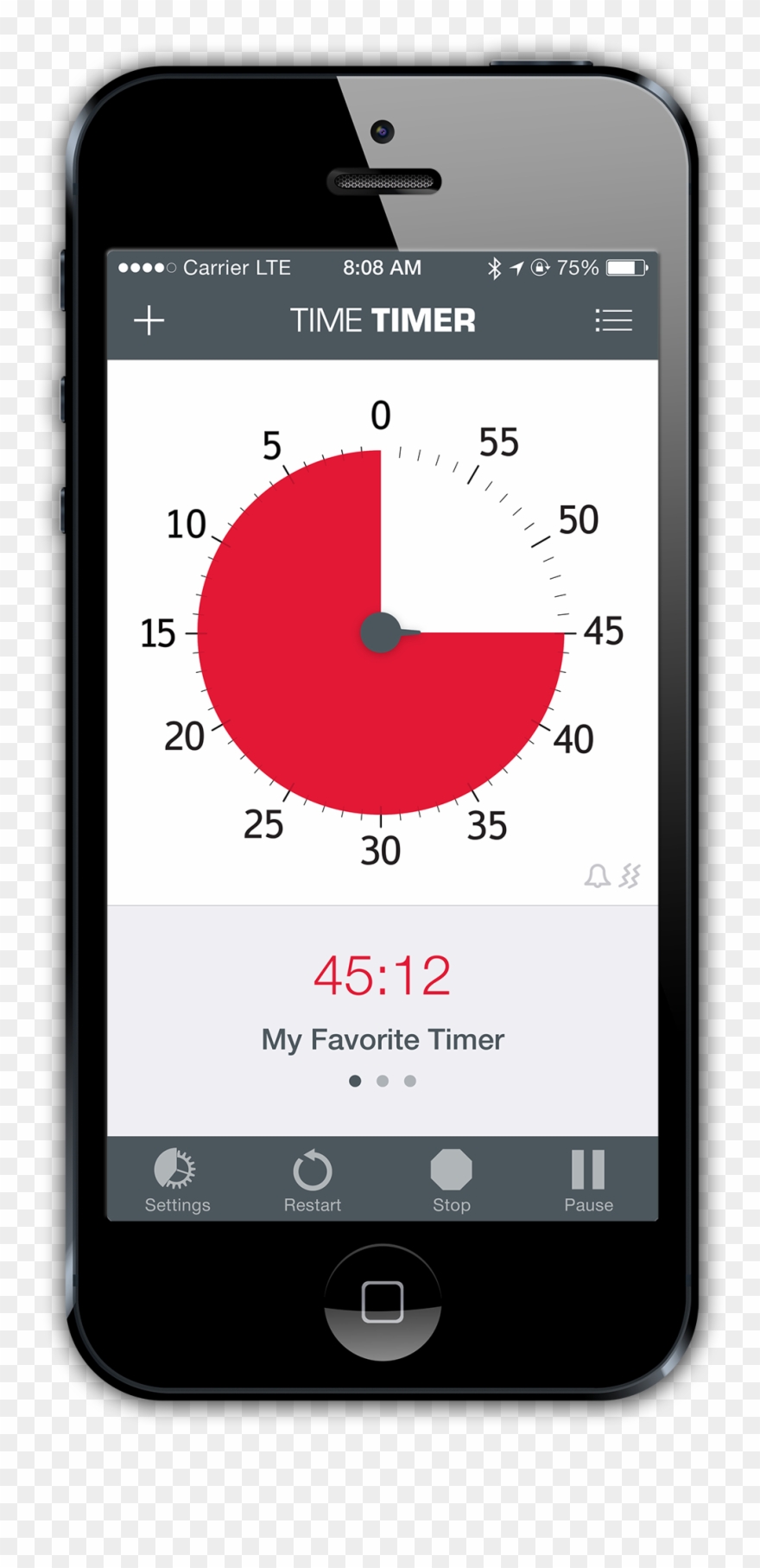
Task: Open the timer list icon in top right
Action: 615,321
